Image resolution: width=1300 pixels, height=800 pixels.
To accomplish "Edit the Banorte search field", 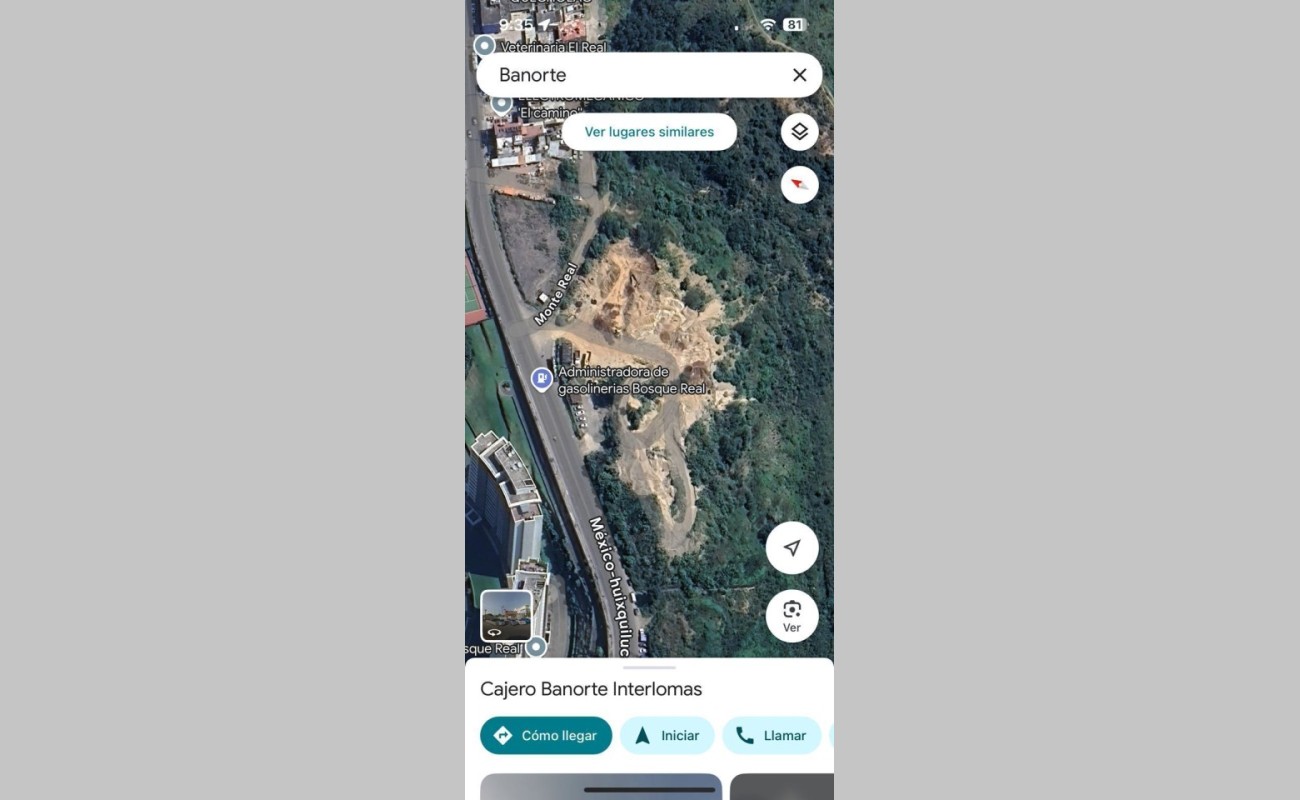I will pyautogui.click(x=630, y=75).
